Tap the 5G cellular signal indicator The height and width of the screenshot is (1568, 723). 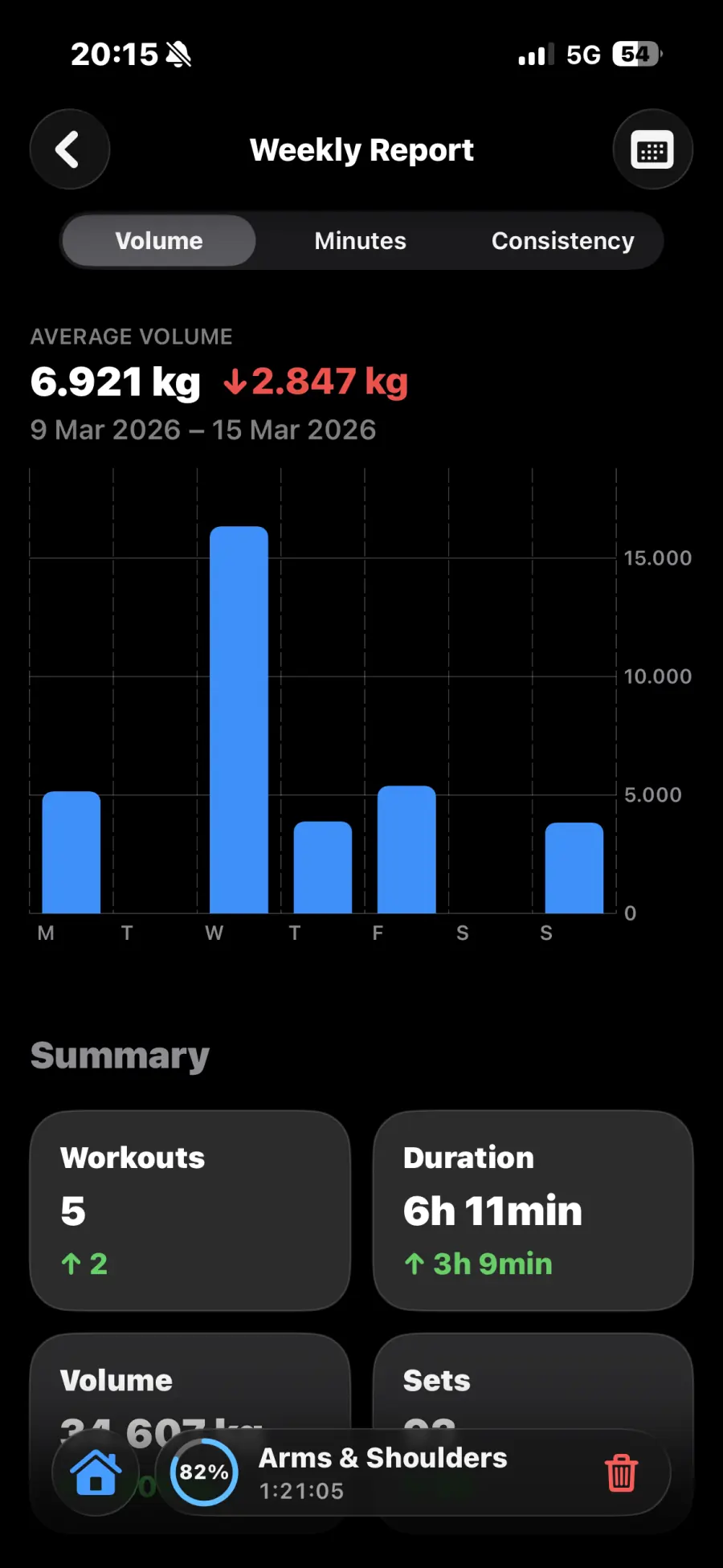pyautogui.click(x=585, y=53)
